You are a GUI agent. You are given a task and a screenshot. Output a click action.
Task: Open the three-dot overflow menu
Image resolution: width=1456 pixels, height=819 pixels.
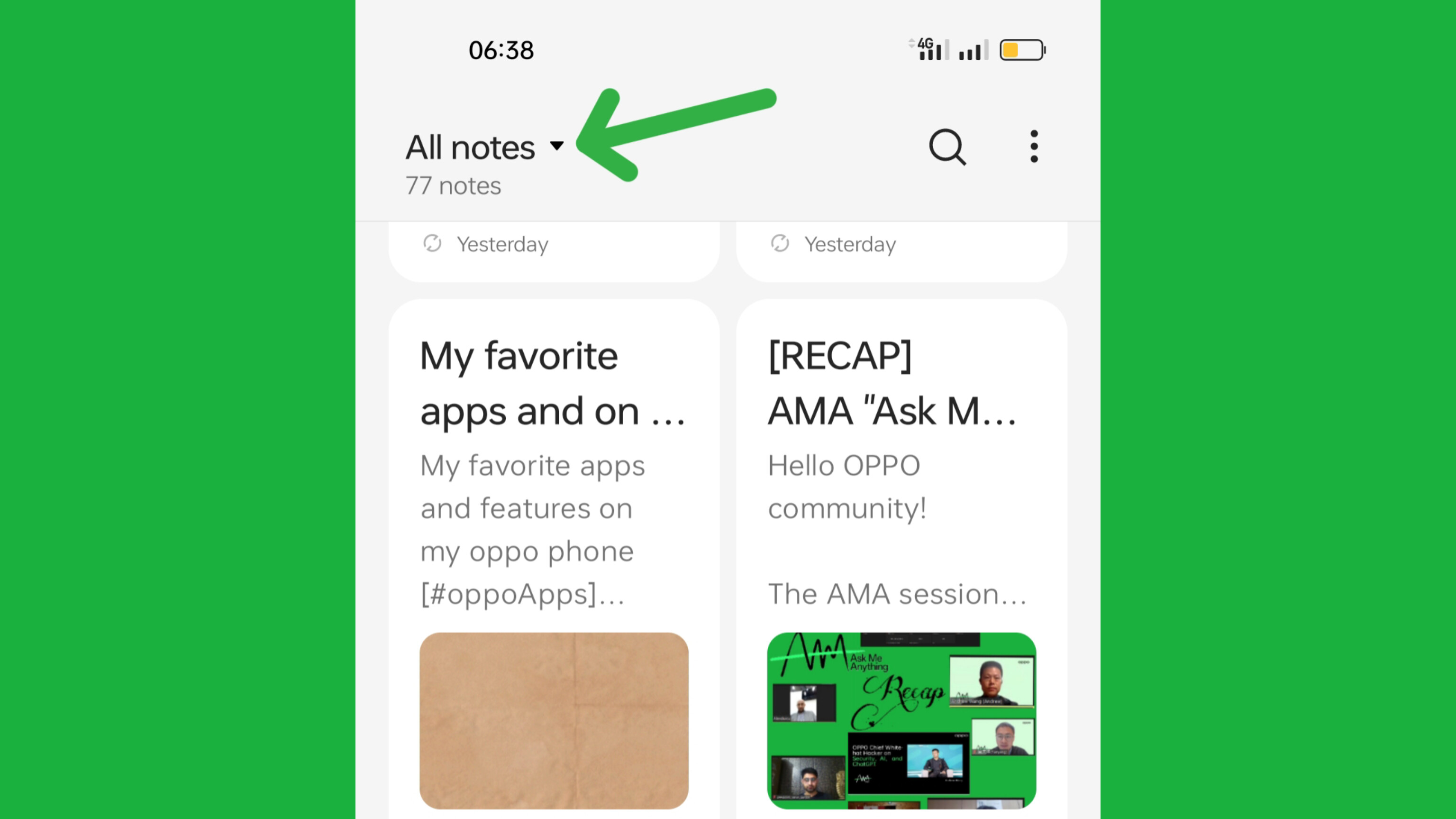click(x=1034, y=147)
